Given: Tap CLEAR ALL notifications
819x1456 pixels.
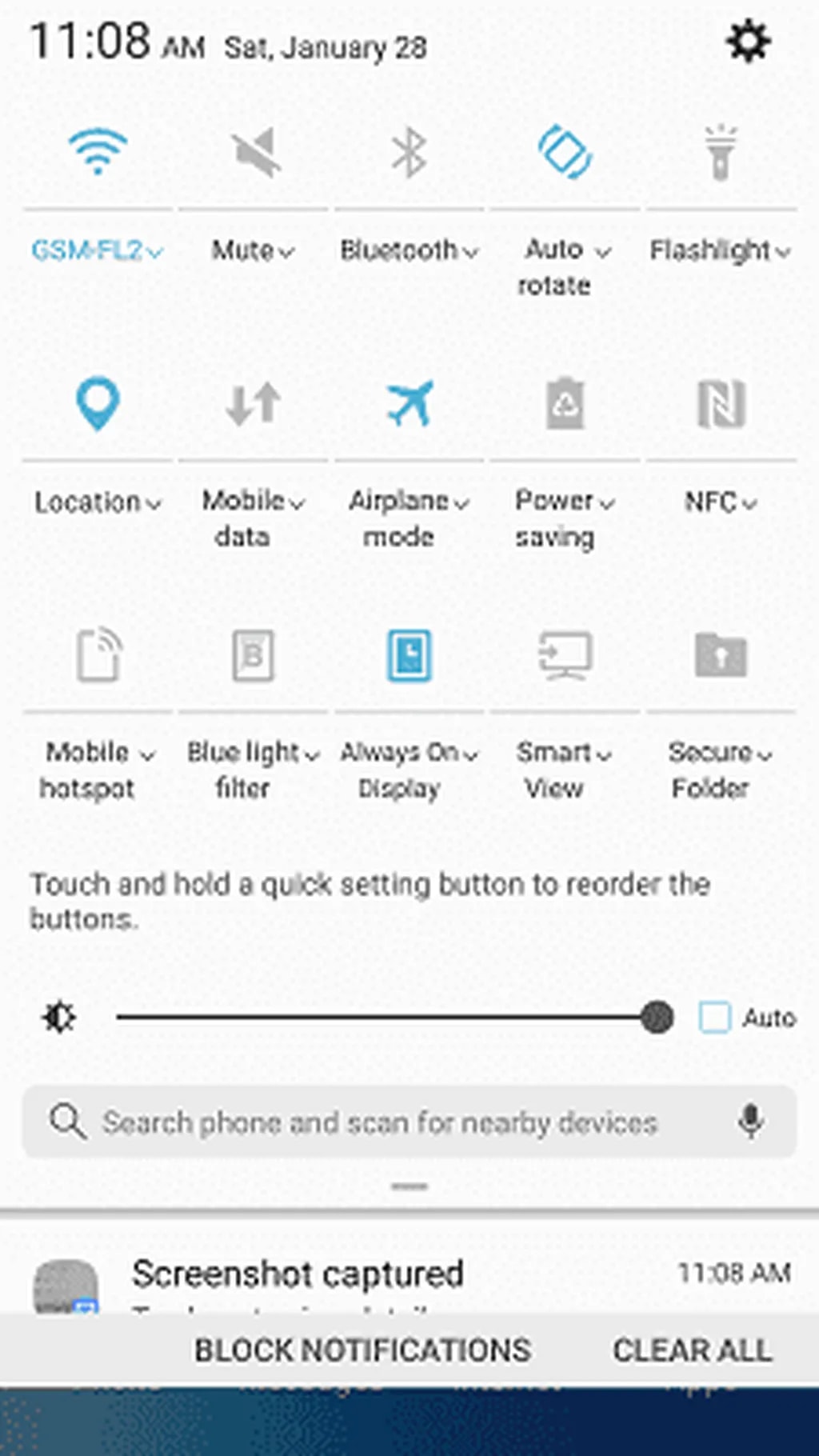Looking at the screenshot, I should (692, 1350).
